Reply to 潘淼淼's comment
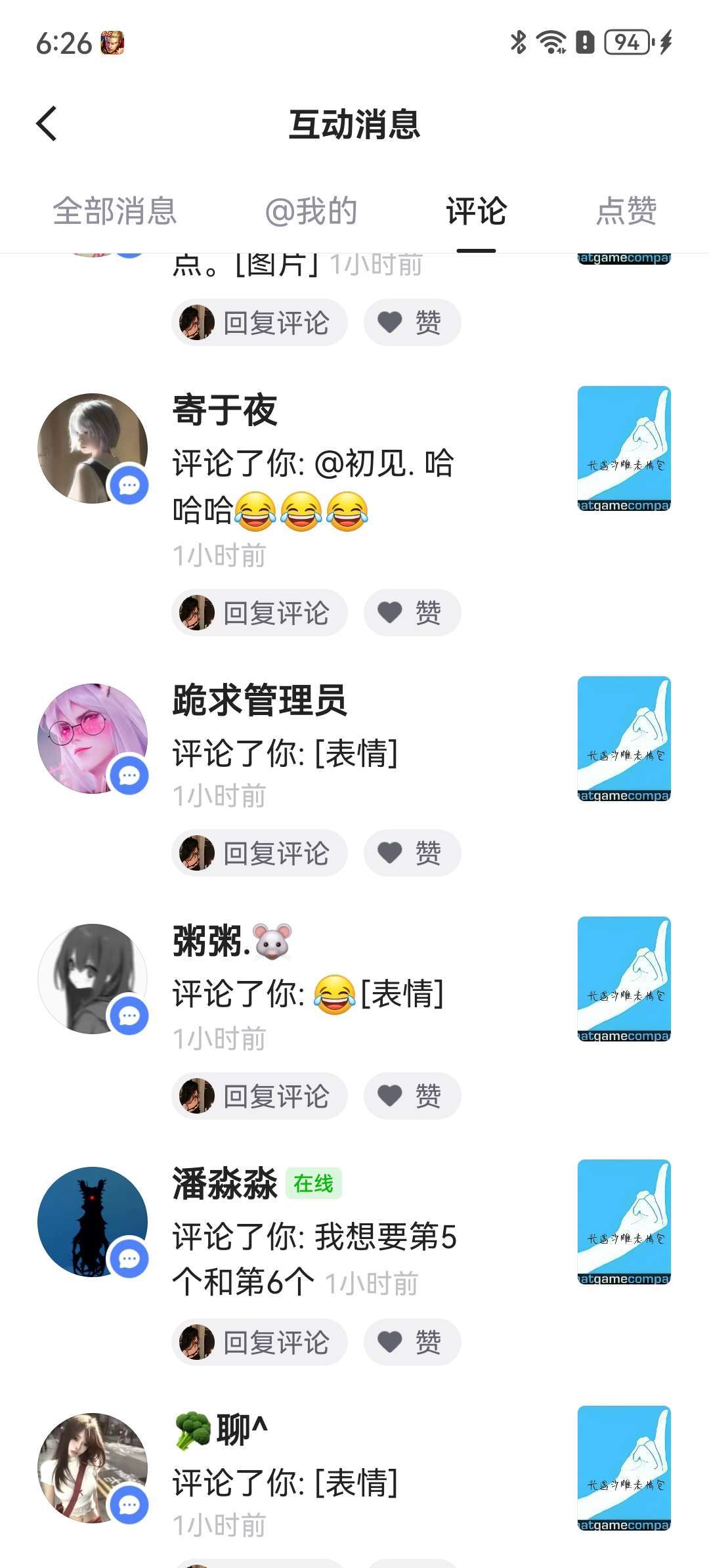The height and width of the screenshot is (1568, 709). pyautogui.click(x=260, y=1342)
